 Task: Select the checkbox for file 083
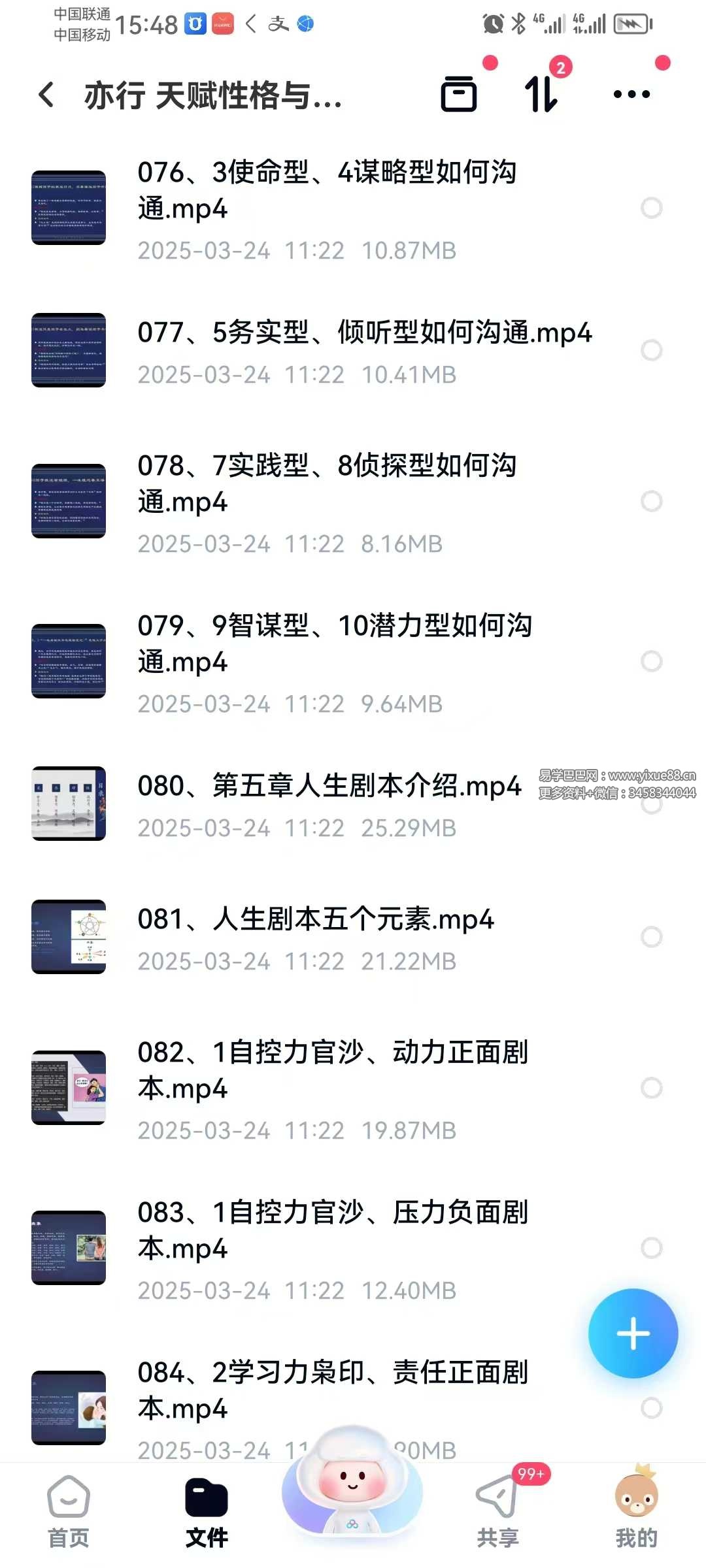coord(651,1248)
